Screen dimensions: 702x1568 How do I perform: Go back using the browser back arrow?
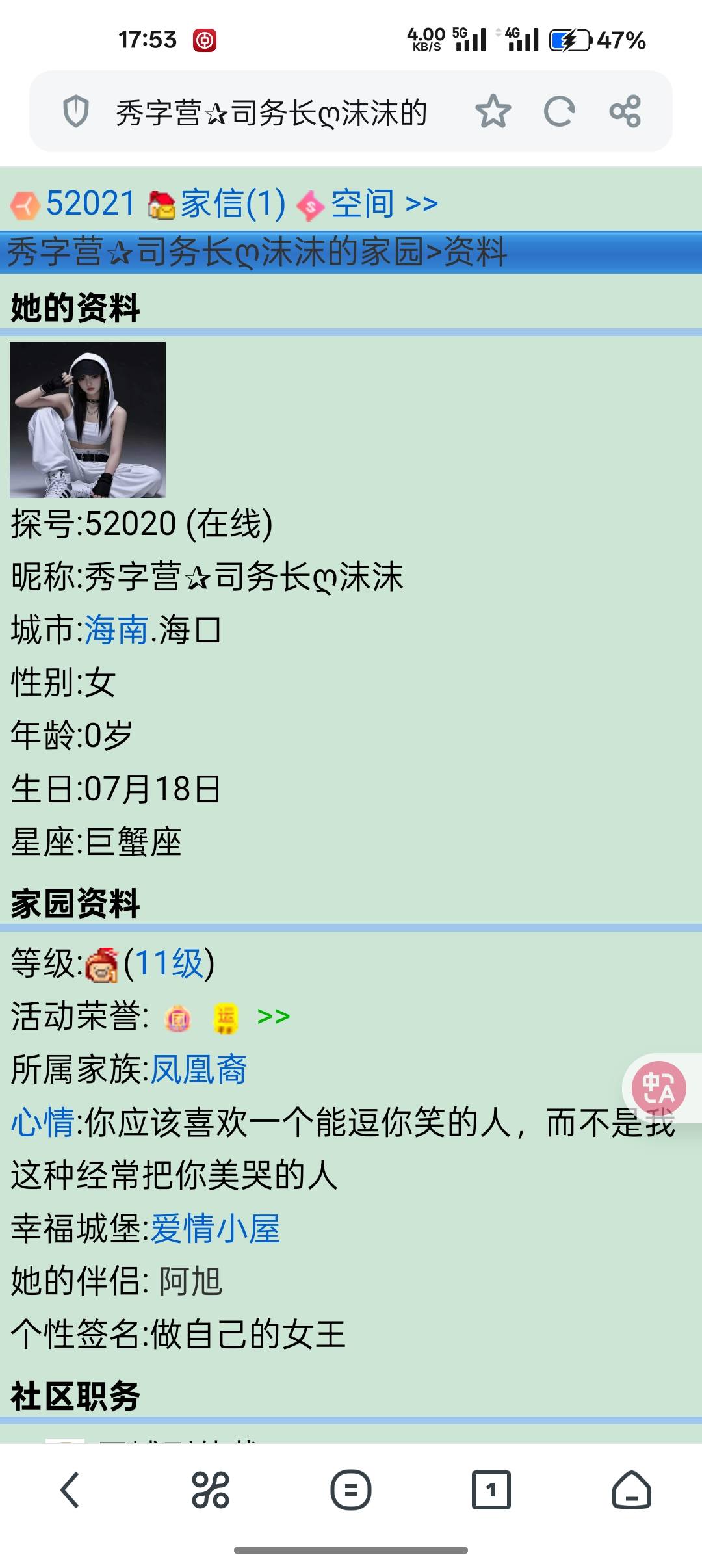pyautogui.click(x=70, y=1490)
